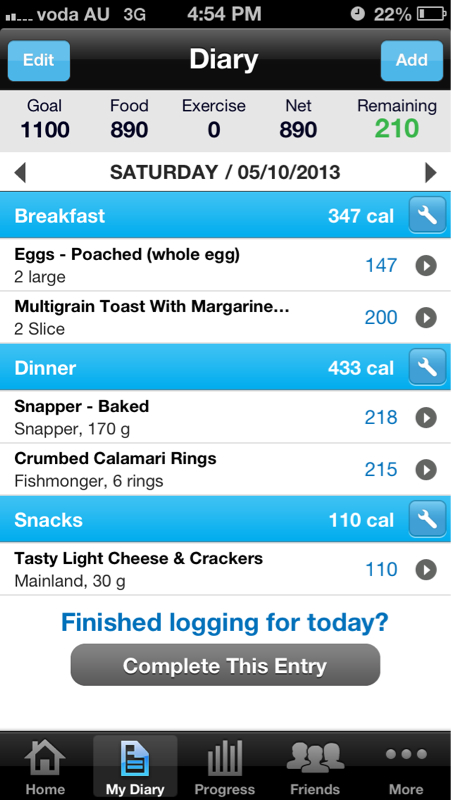451x800 pixels.
Task: Switch to the Progress tab
Action: click(224, 767)
